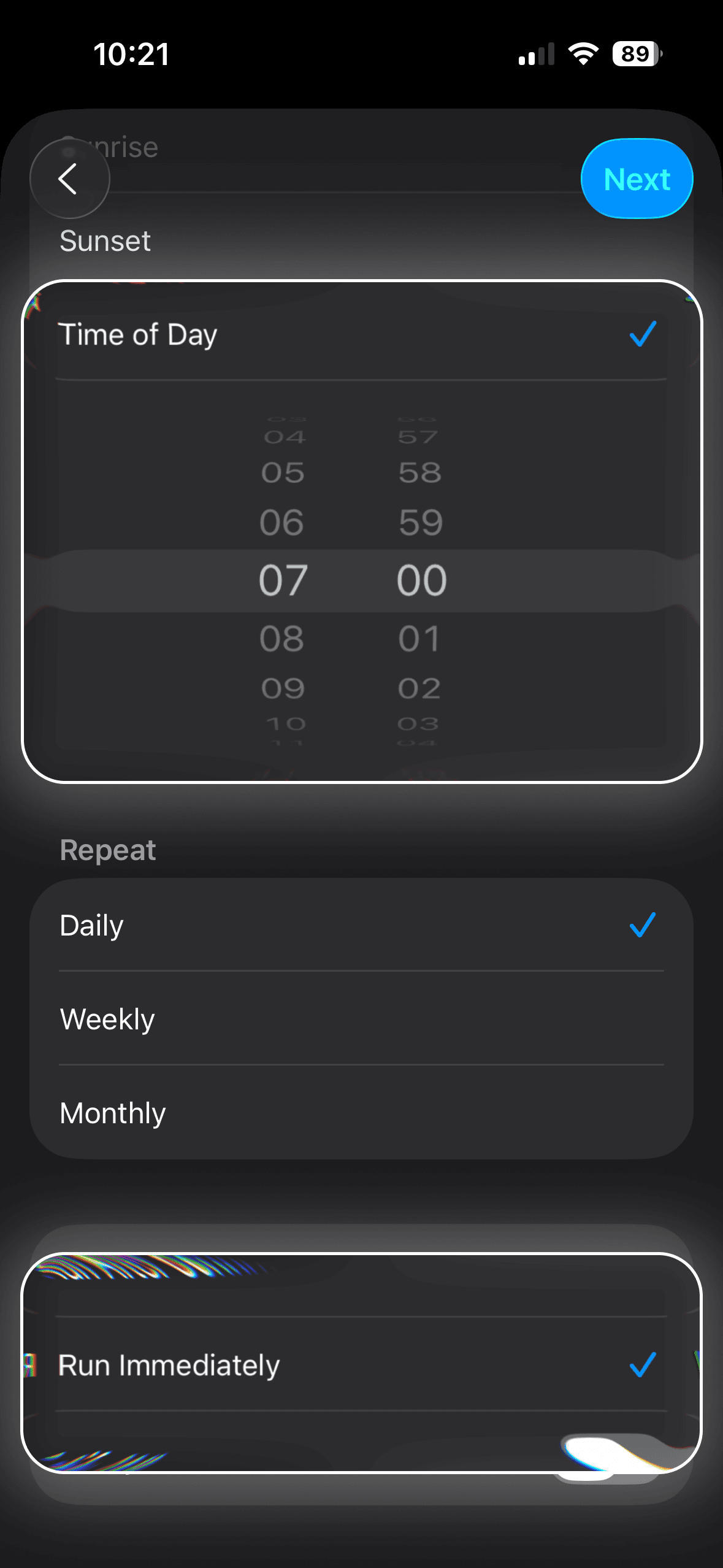723x1568 pixels.
Task: Tap the clock showing 10:21
Action: pyautogui.click(x=132, y=54)
